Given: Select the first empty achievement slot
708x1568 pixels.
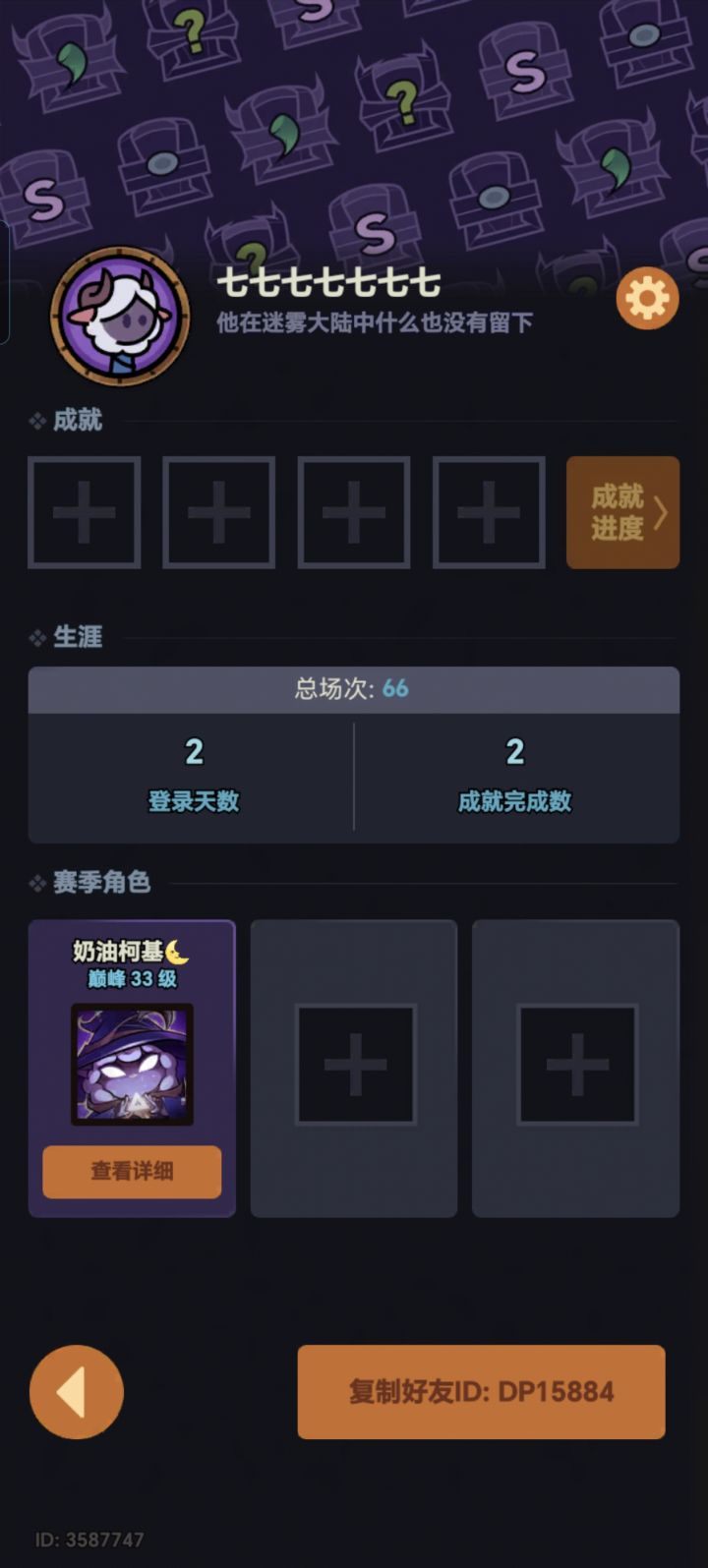Looking at the screenshot, I should tap(84, 512).
